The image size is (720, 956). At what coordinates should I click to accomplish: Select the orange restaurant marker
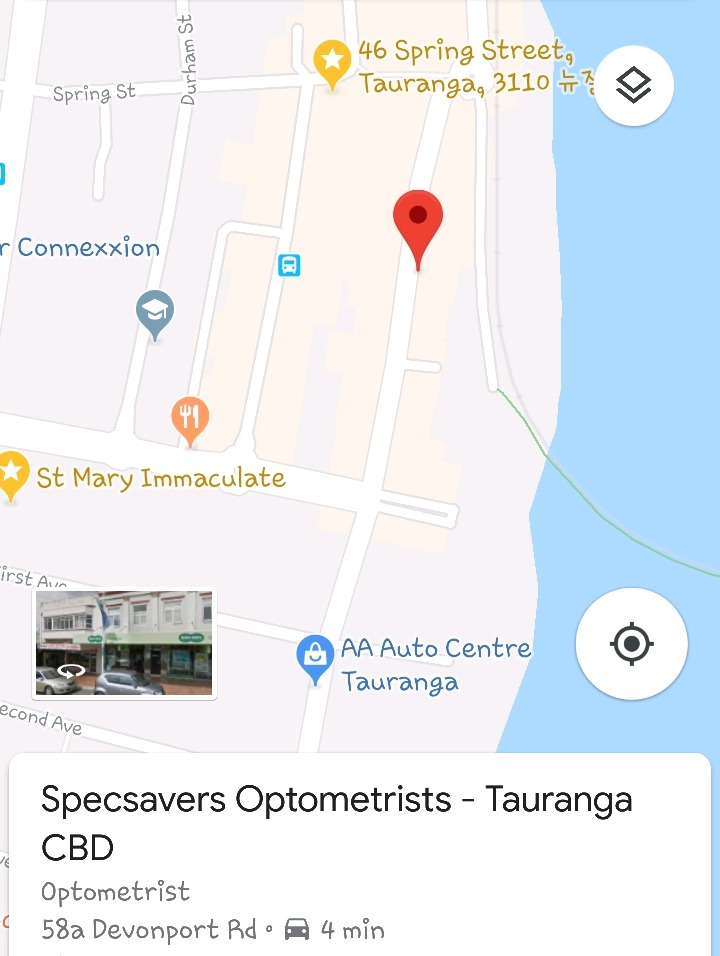click(x=190, y=417)
